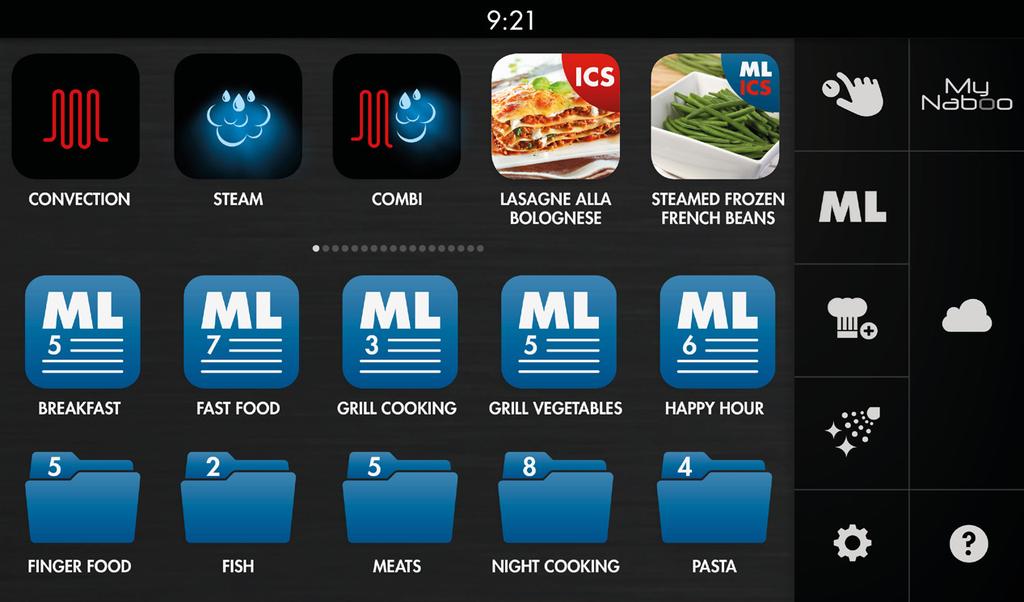Image resolution: width=1024 pixels, height=602 pixels.
Task: Open the help question mark
Action: click(967, 544)
